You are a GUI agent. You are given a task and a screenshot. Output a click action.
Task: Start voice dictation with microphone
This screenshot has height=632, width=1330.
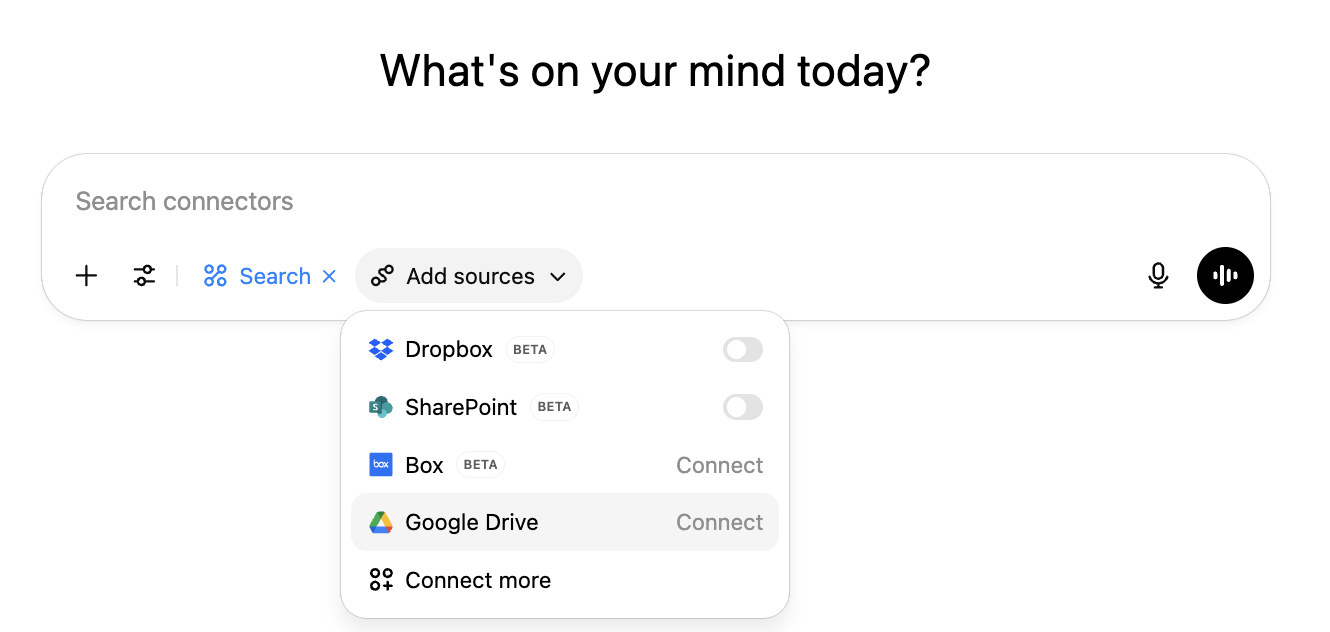pyautogui.click(x=1158, y=276)
